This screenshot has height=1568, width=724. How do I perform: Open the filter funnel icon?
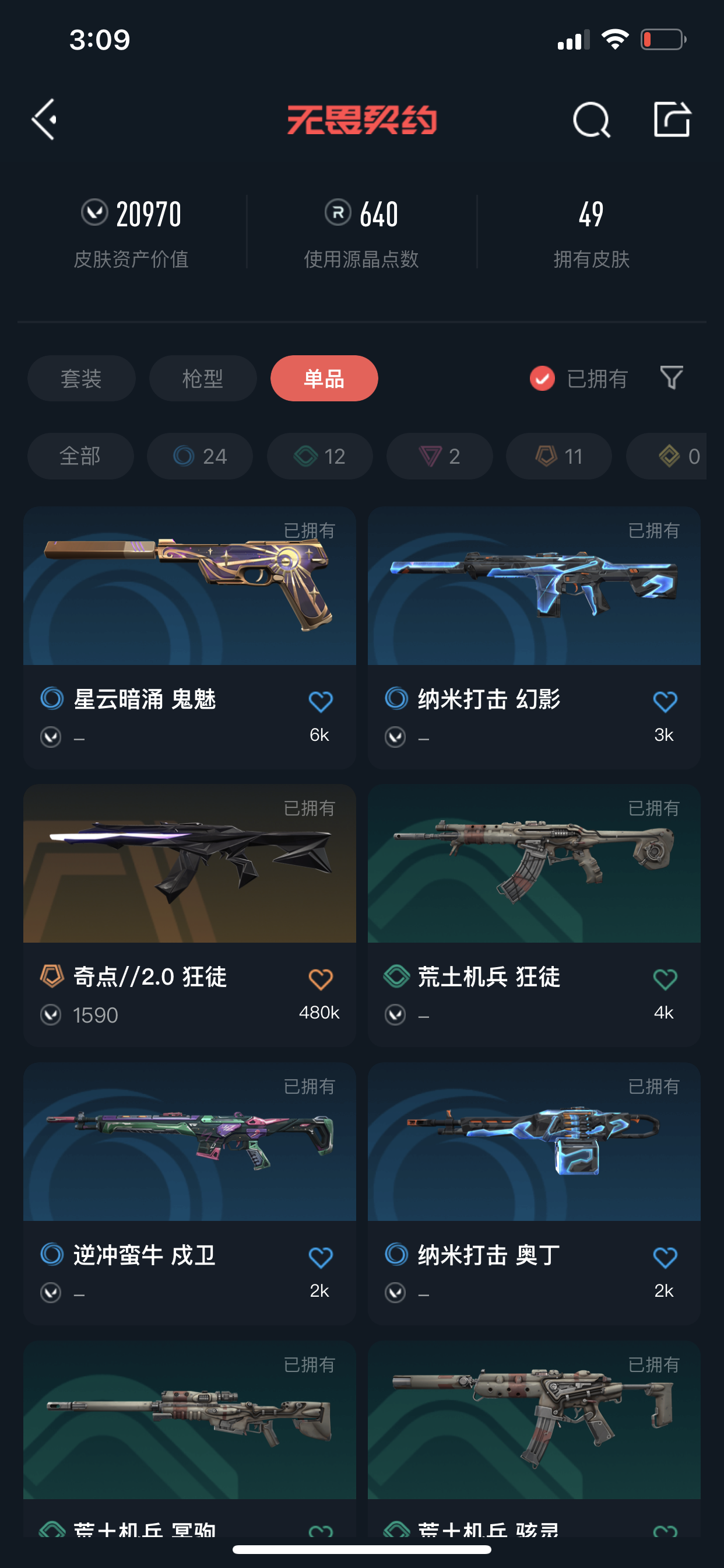(x=671, y=378)
